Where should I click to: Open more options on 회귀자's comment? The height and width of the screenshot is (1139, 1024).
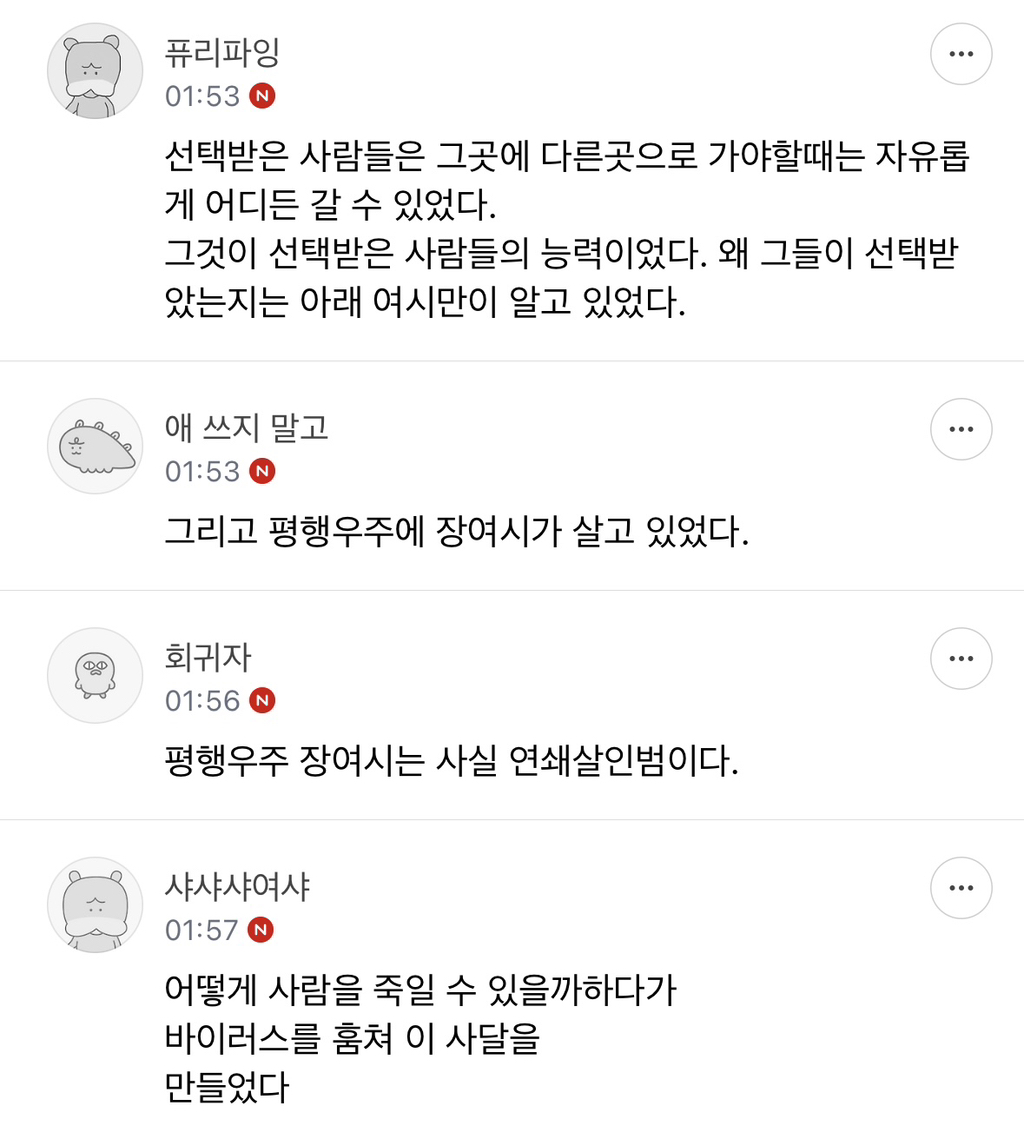click(x=961, y=659)
